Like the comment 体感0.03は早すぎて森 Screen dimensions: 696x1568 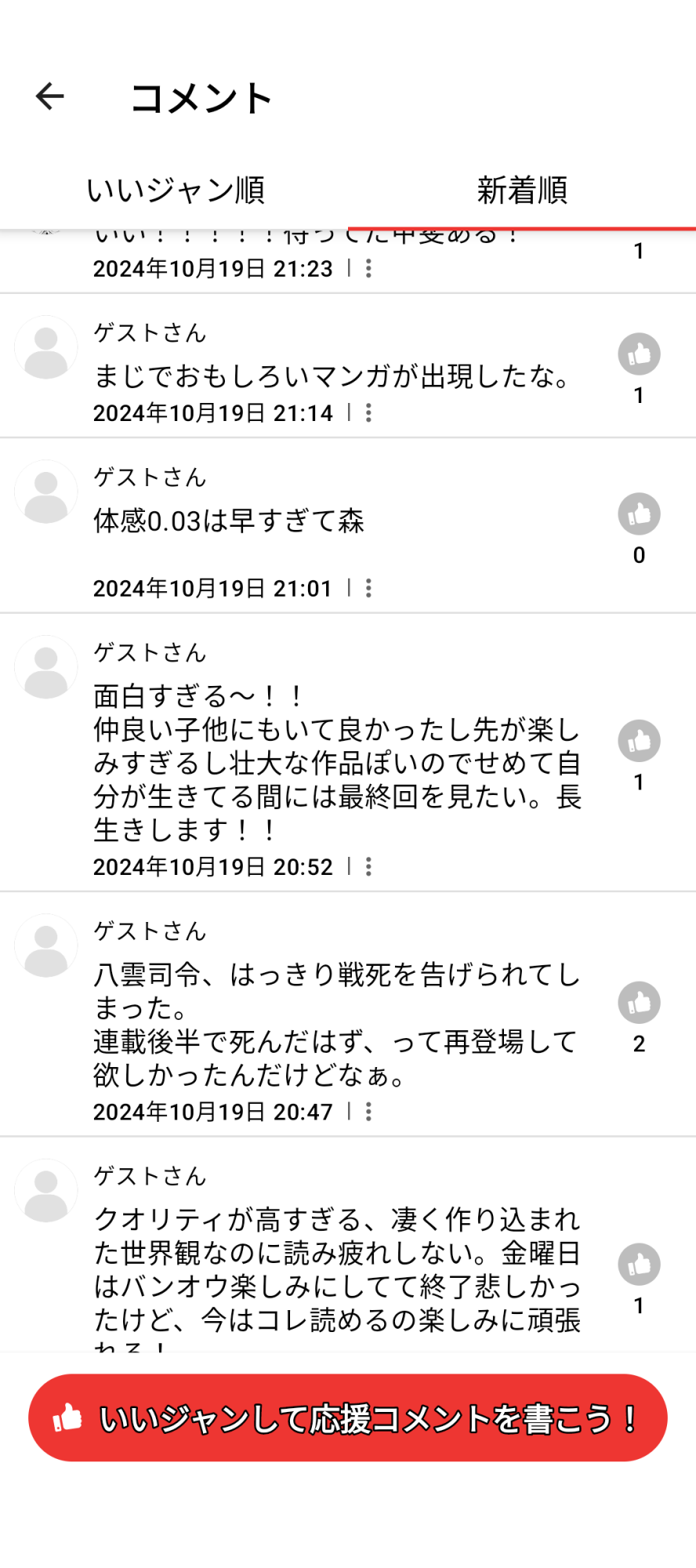point(639,514)
